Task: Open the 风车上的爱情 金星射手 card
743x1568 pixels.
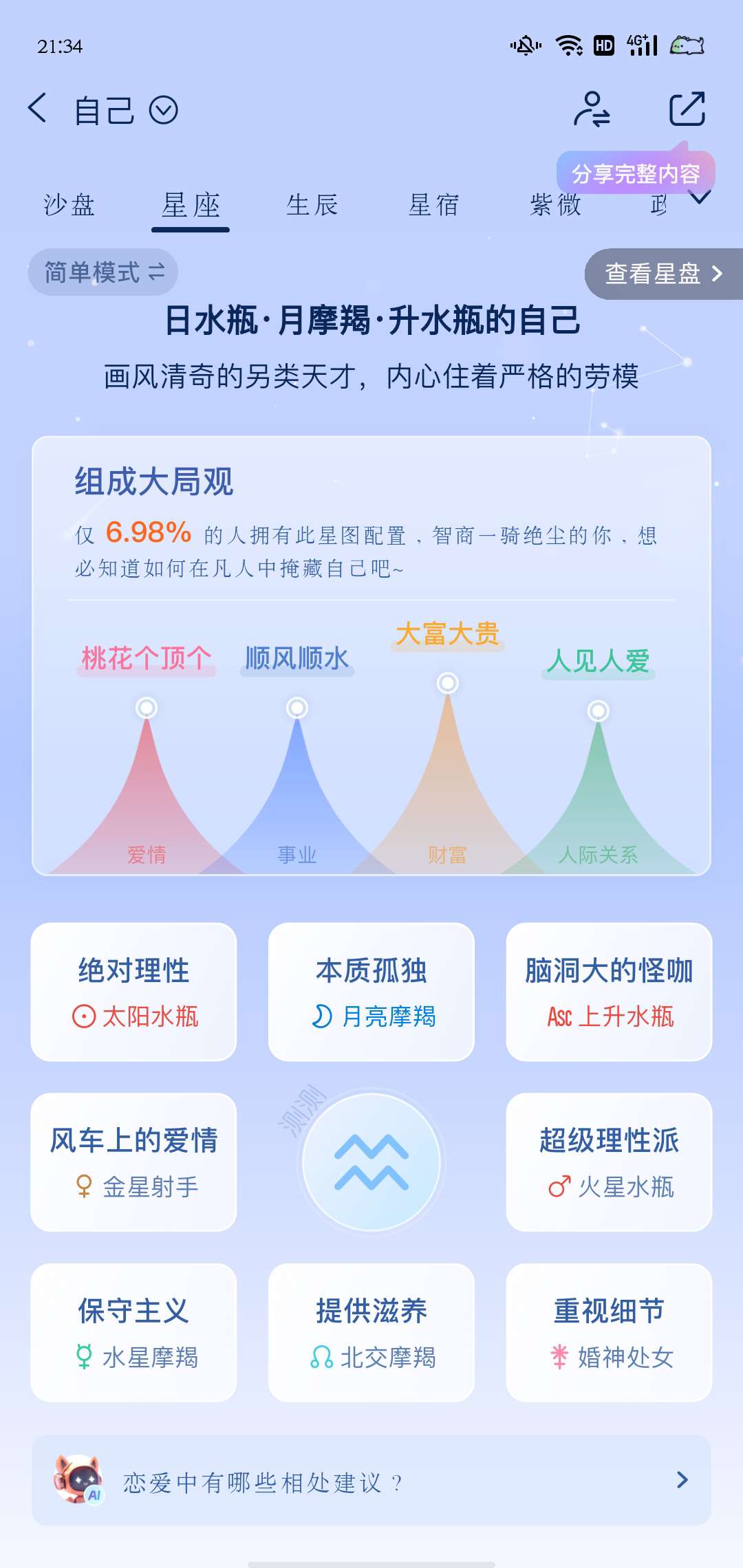Action: point(133,1162)
